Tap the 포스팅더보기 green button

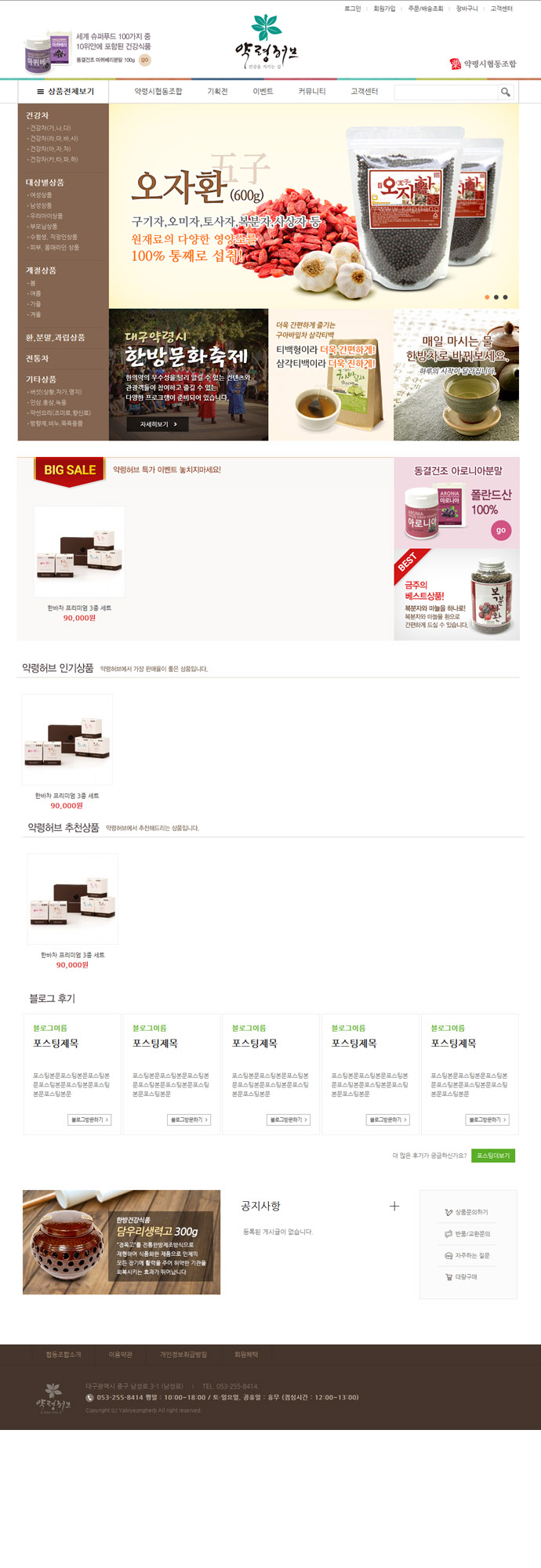pos(492,1156)
